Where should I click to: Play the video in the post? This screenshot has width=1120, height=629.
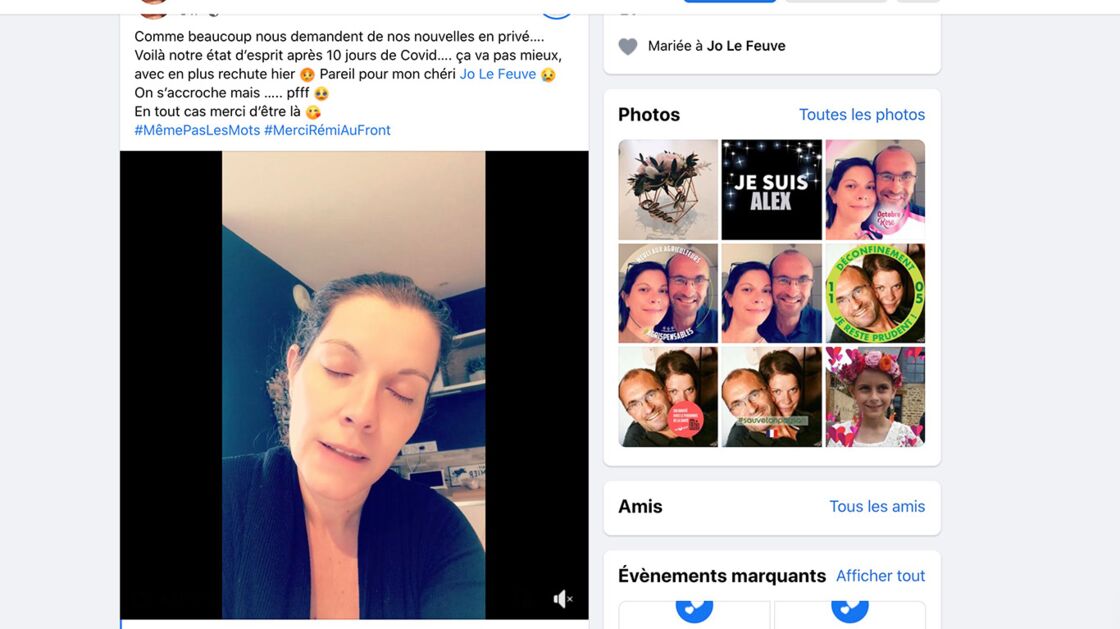pos(353,385)
